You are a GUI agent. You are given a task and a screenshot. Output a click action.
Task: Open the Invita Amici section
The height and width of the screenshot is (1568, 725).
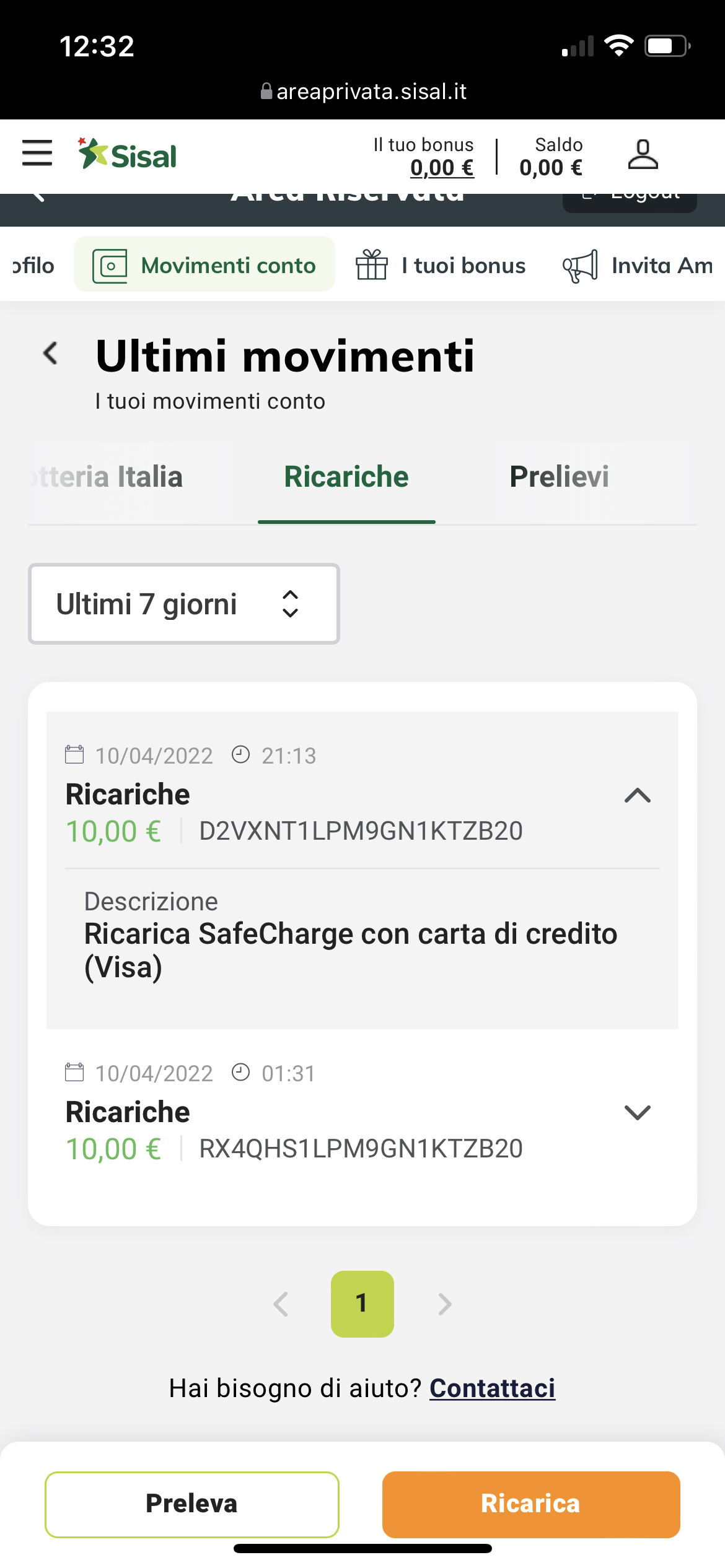(x=638, y=266)
